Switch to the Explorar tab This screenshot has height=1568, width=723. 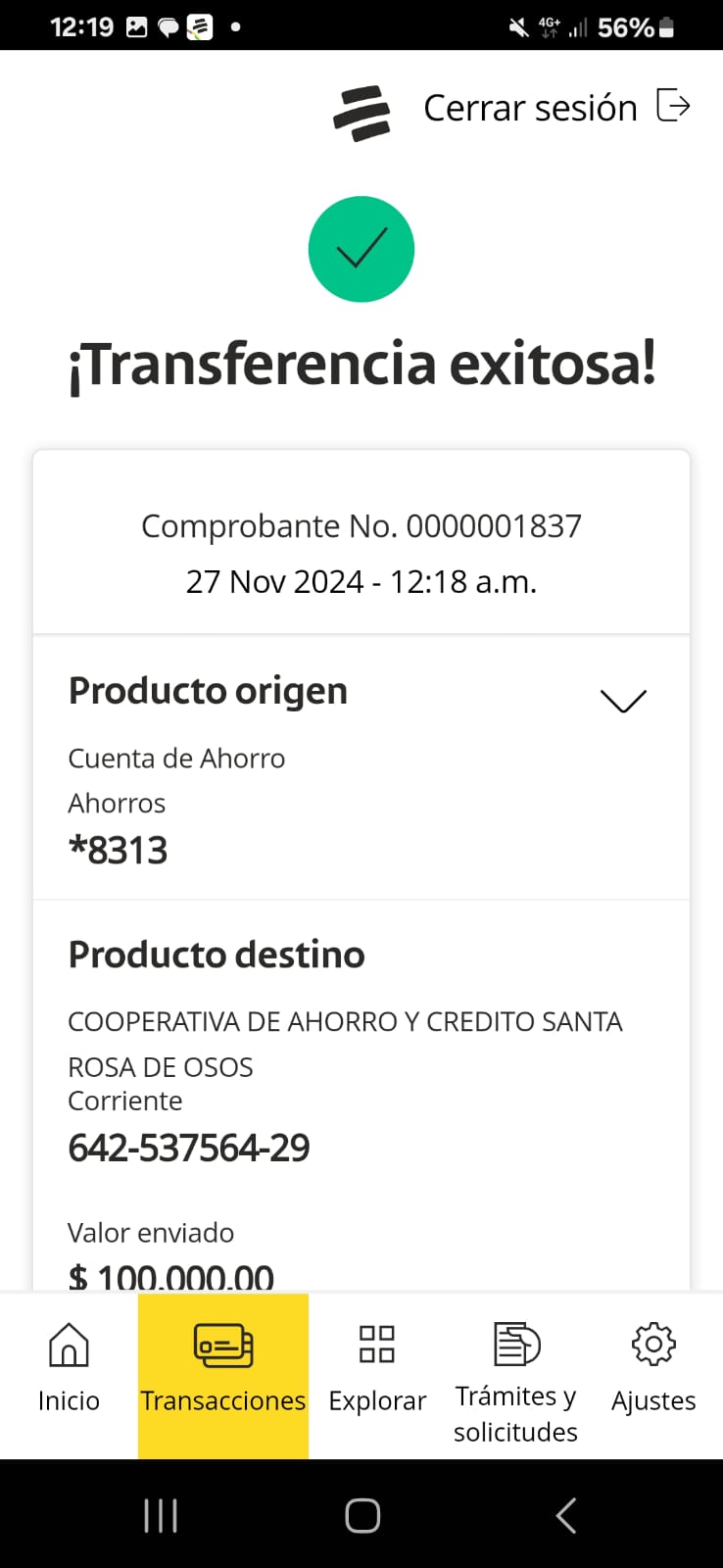pos(377,1369)
